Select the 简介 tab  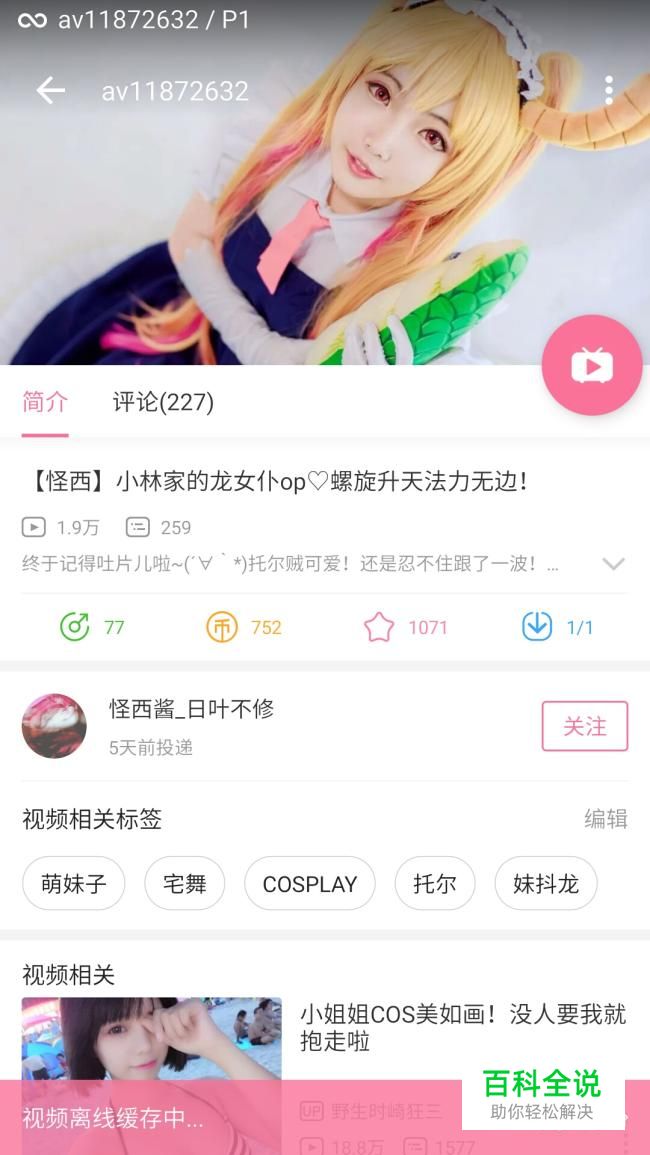click(45, 402)
